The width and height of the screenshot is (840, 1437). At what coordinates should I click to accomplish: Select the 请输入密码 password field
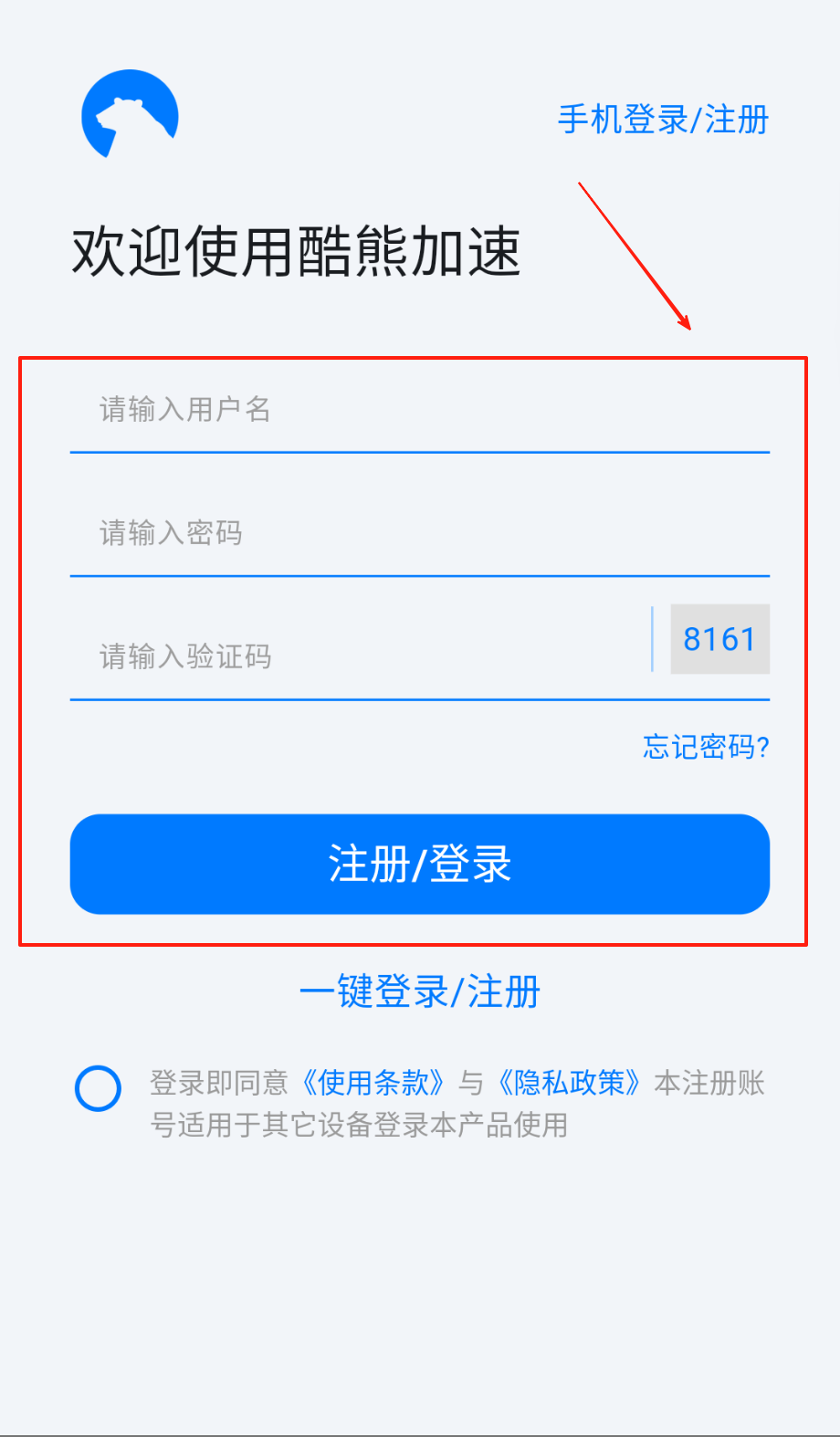coord(419,533)
